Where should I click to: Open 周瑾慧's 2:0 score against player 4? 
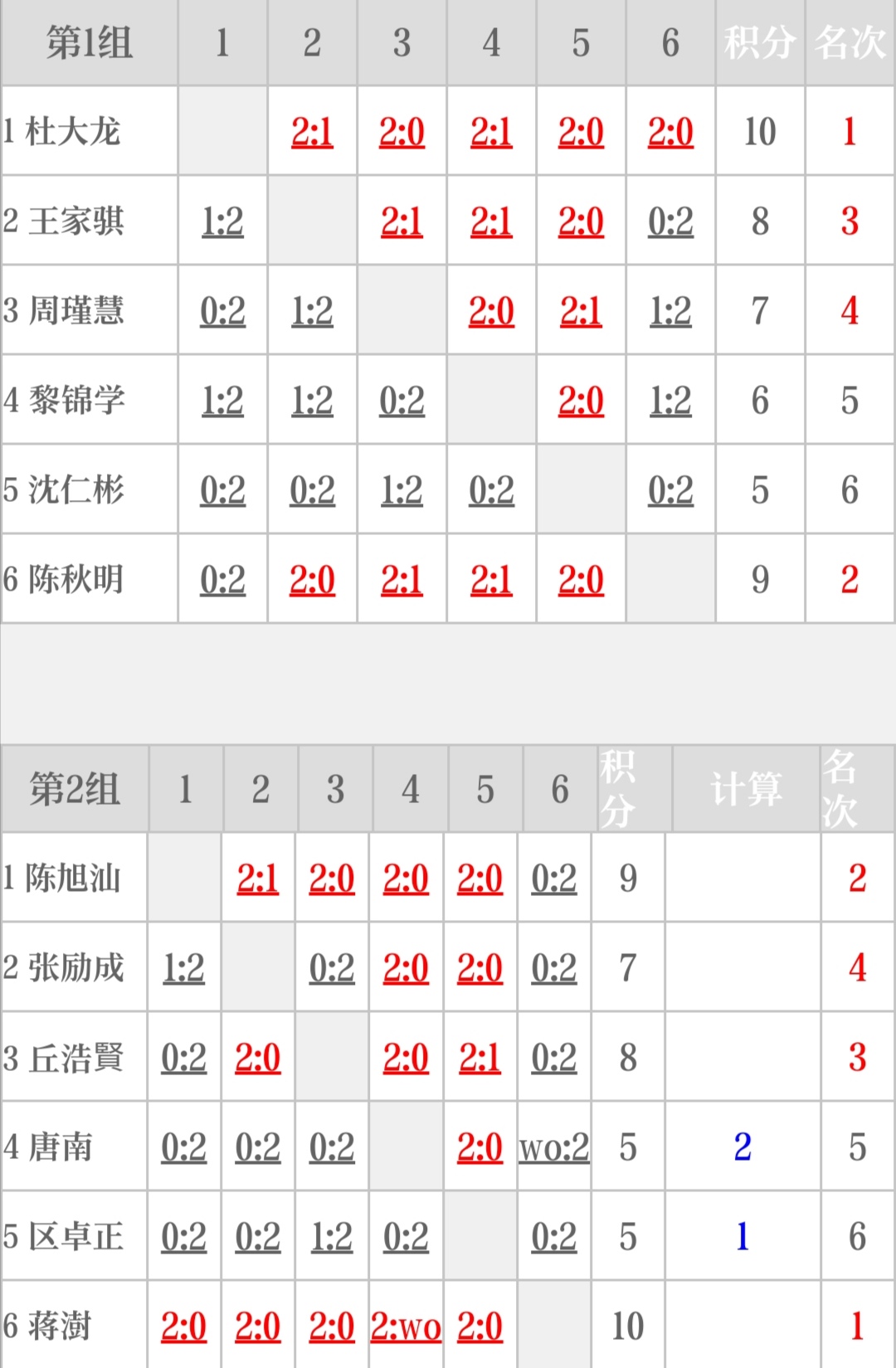tap(491, 311)
